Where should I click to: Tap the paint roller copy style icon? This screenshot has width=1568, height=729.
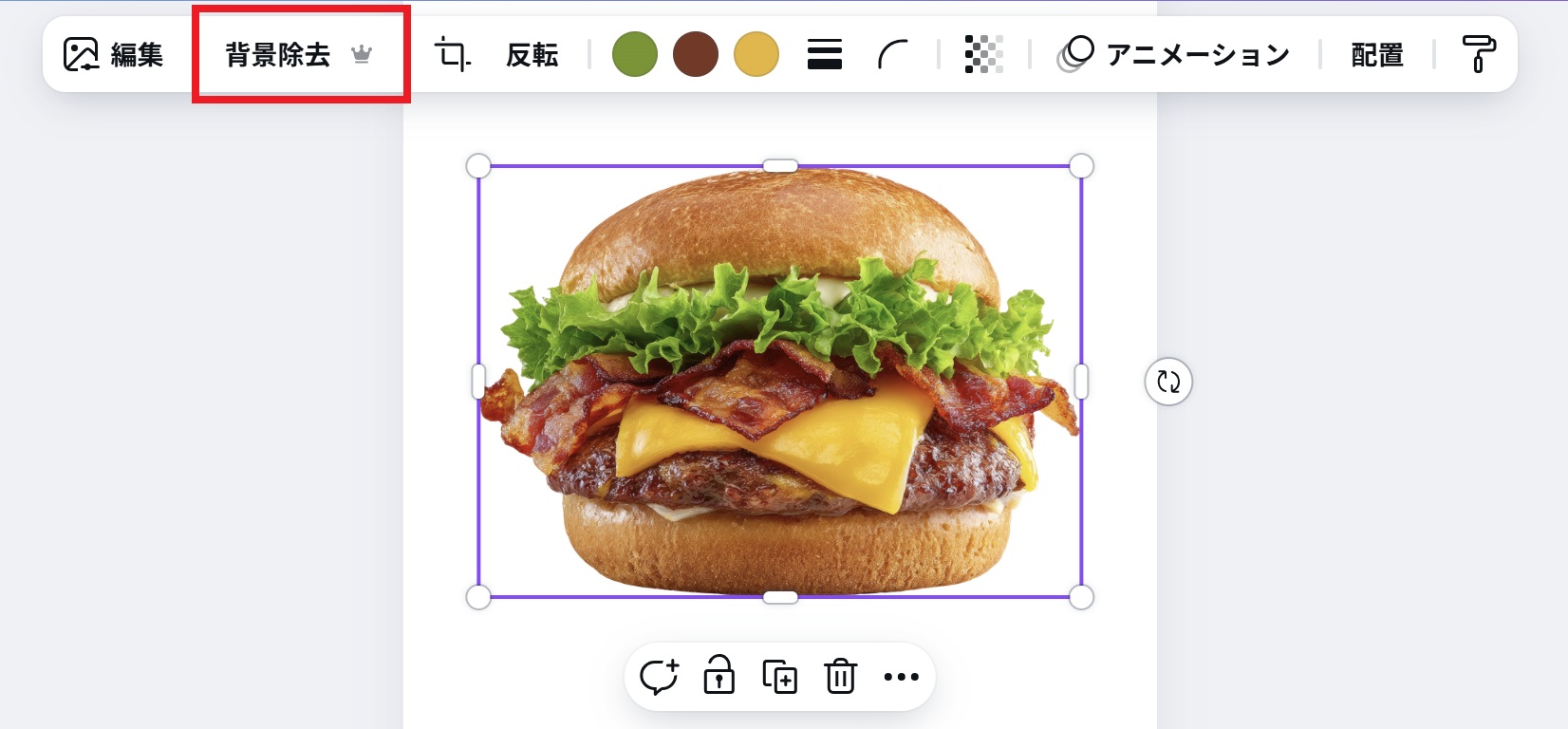pyautogui.click(x=1478, y=54)
